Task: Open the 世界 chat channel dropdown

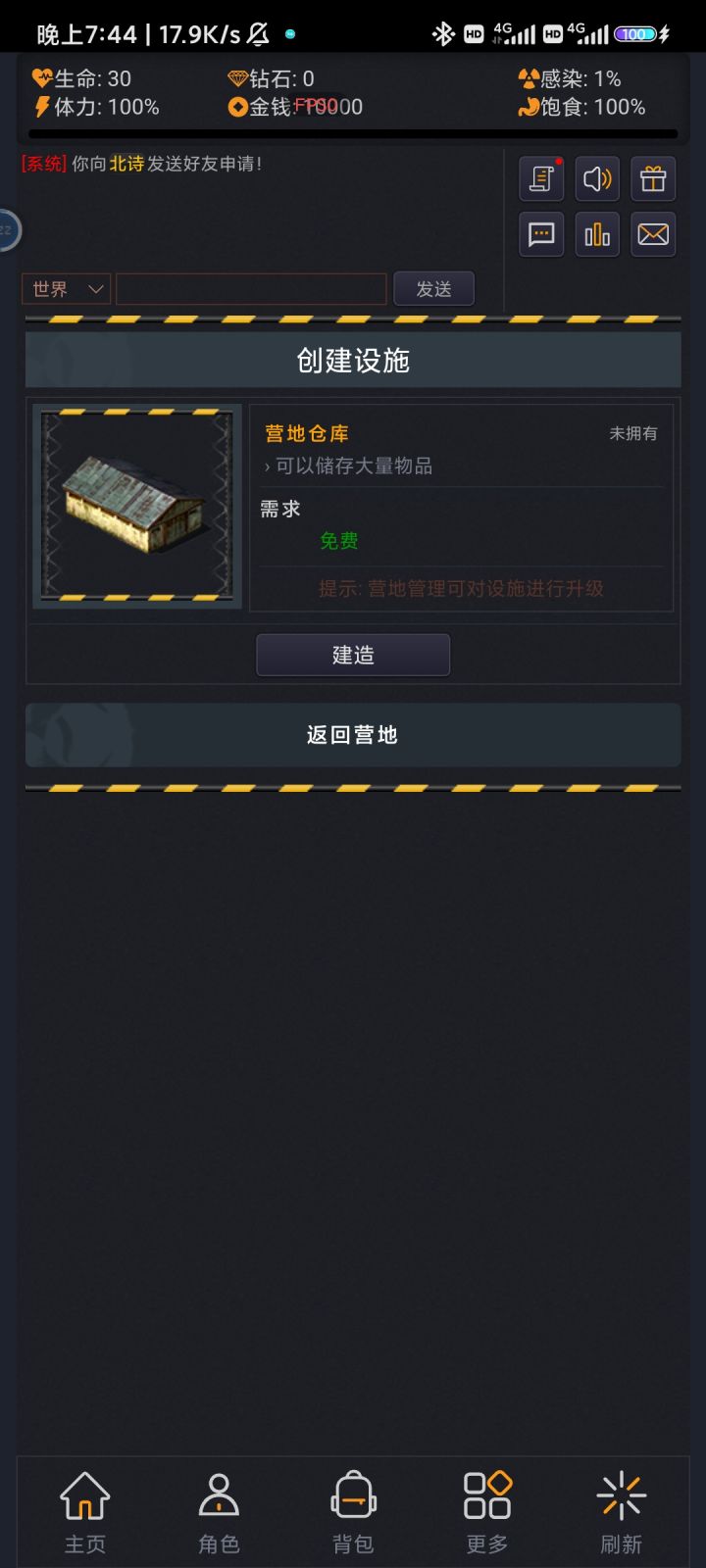Action: point(66,288)
